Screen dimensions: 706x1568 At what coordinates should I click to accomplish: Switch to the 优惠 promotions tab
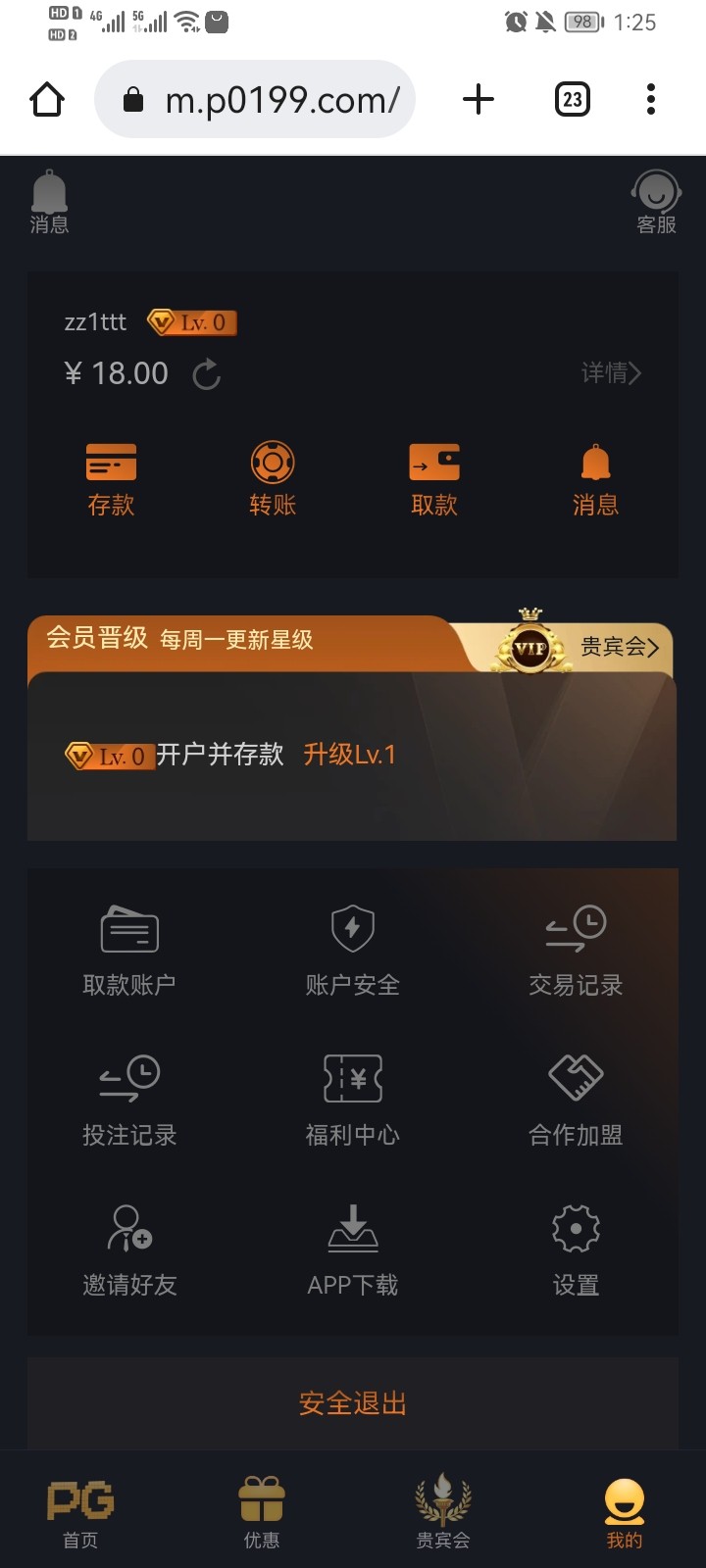pos(262,1512)
